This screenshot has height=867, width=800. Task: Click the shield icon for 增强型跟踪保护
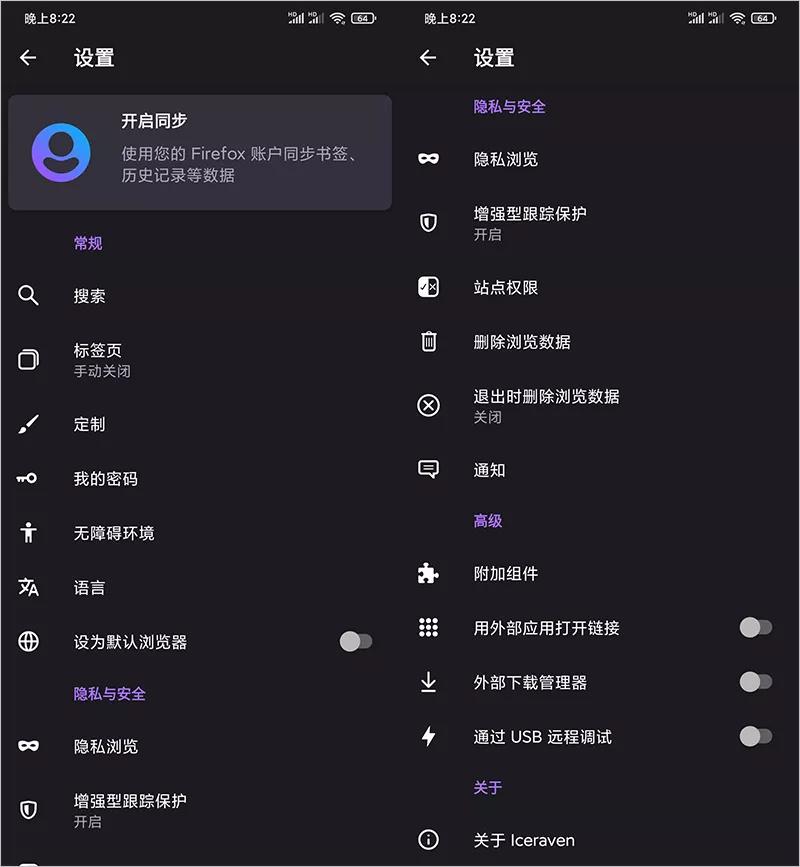[x=428, y=222]
